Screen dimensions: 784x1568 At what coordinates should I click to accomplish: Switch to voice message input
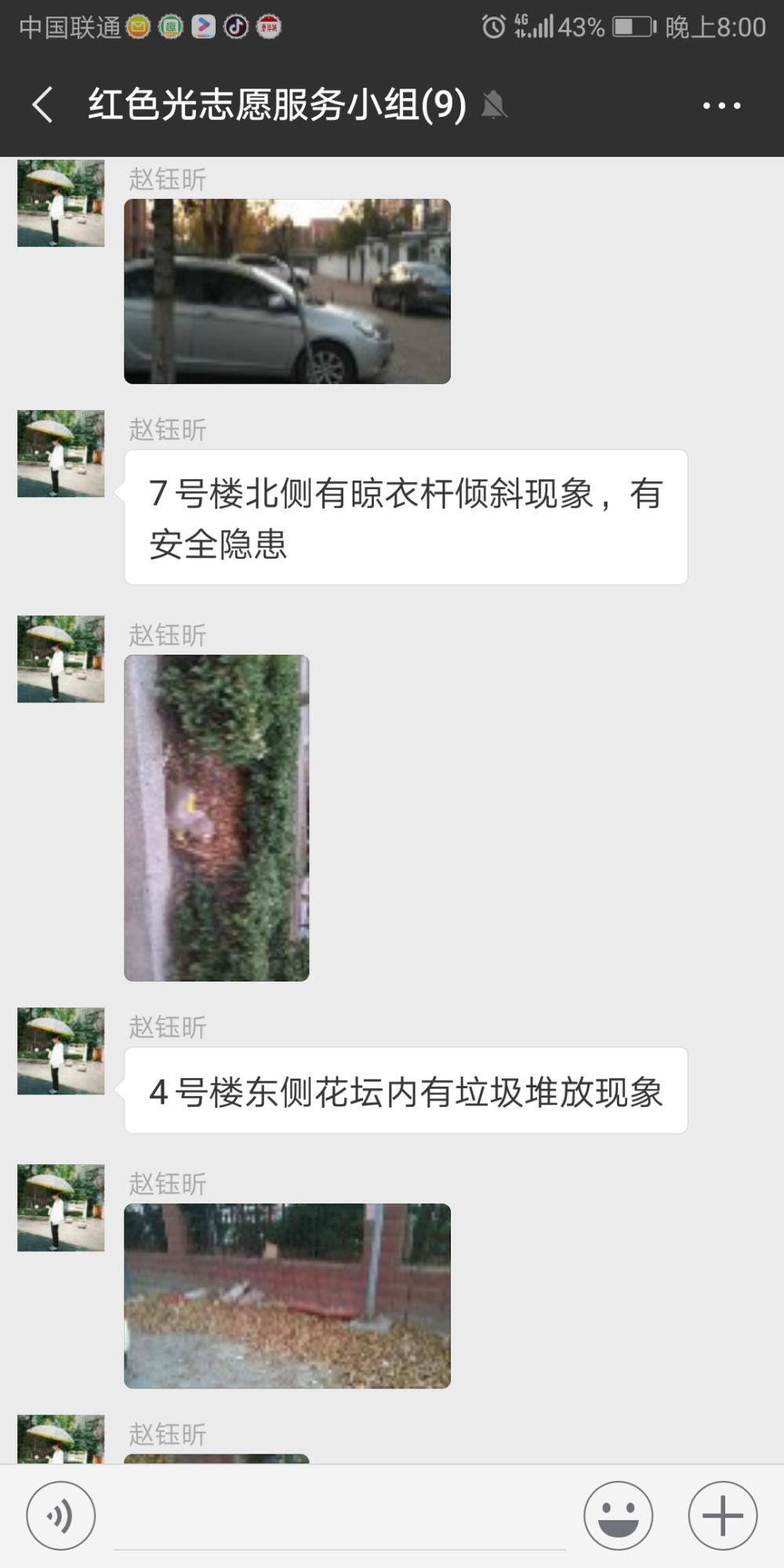point(61,1516)
